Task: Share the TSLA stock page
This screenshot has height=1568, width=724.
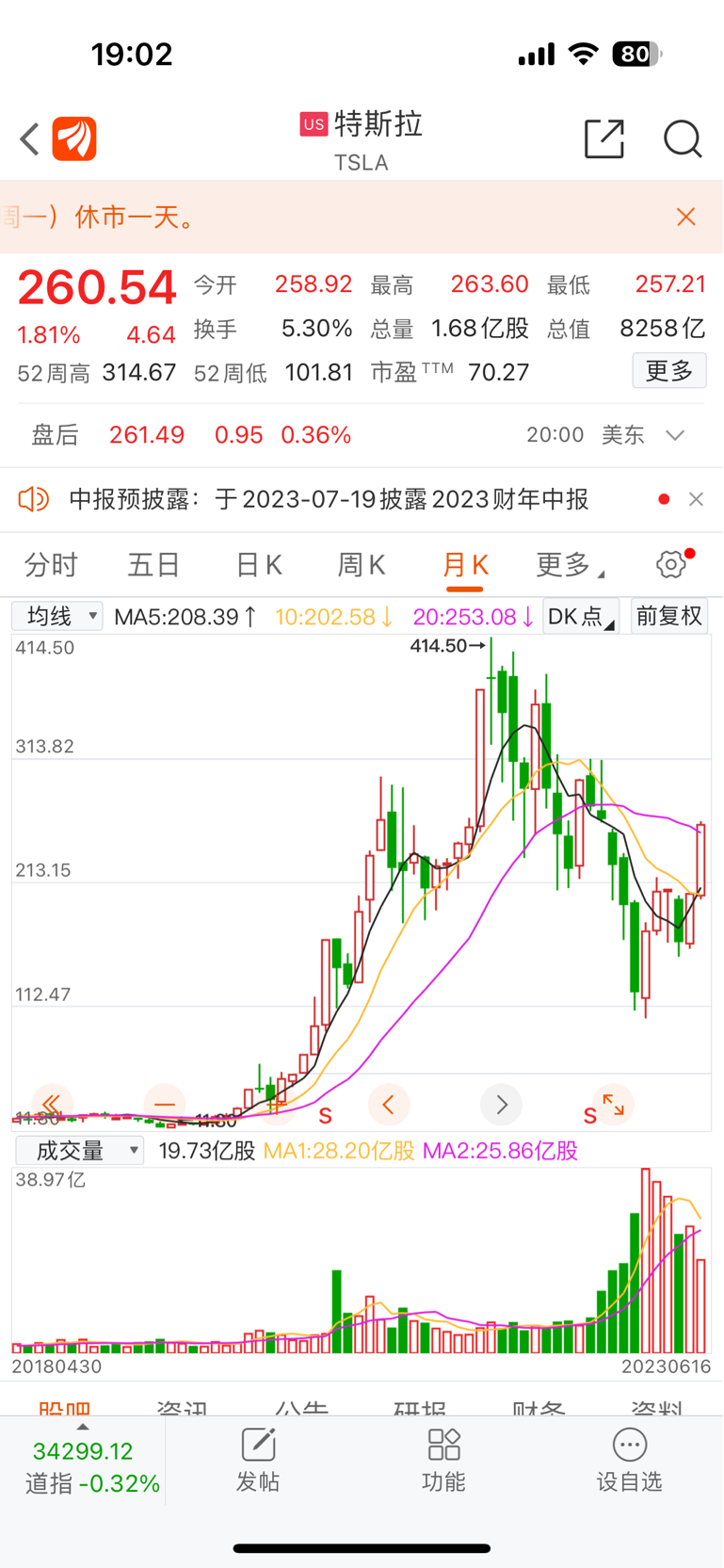Action: [x=604, y=138]
